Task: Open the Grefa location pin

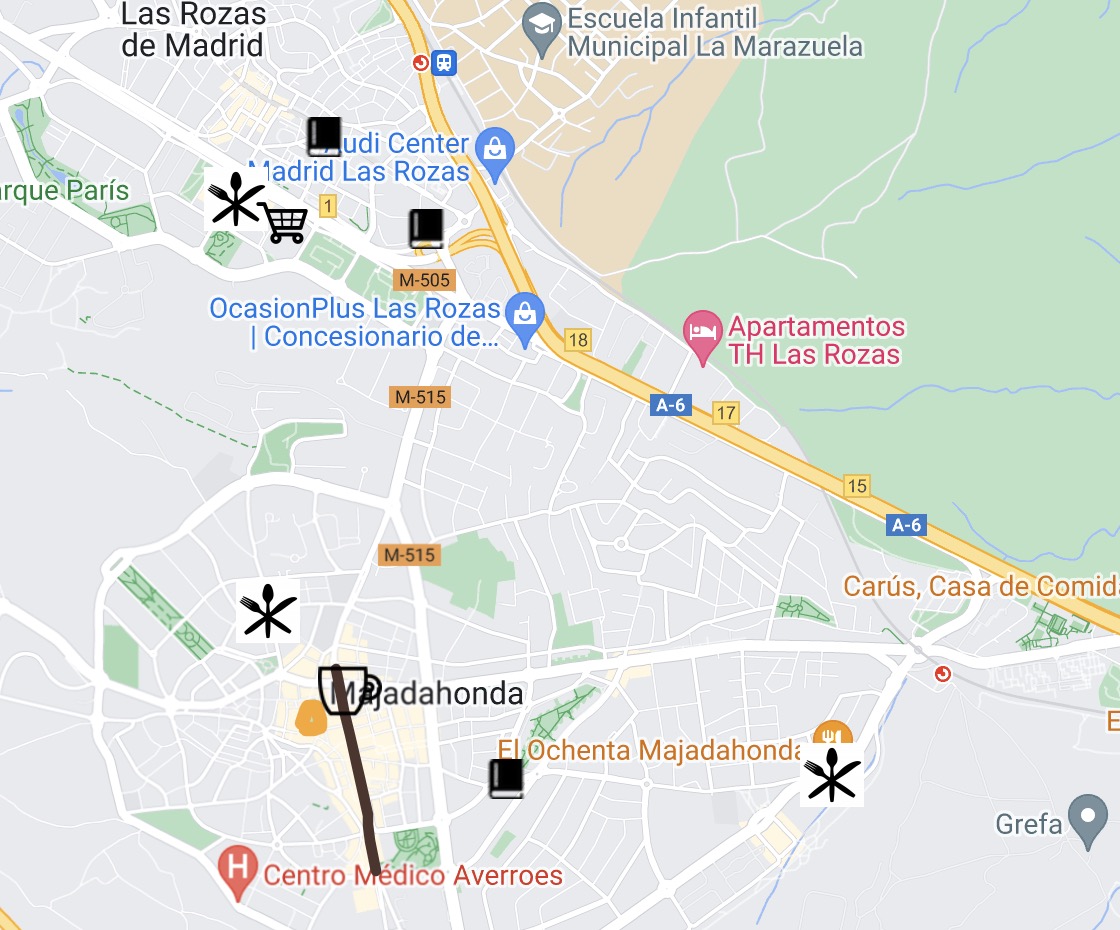Action: click(x=1088, y=821)
